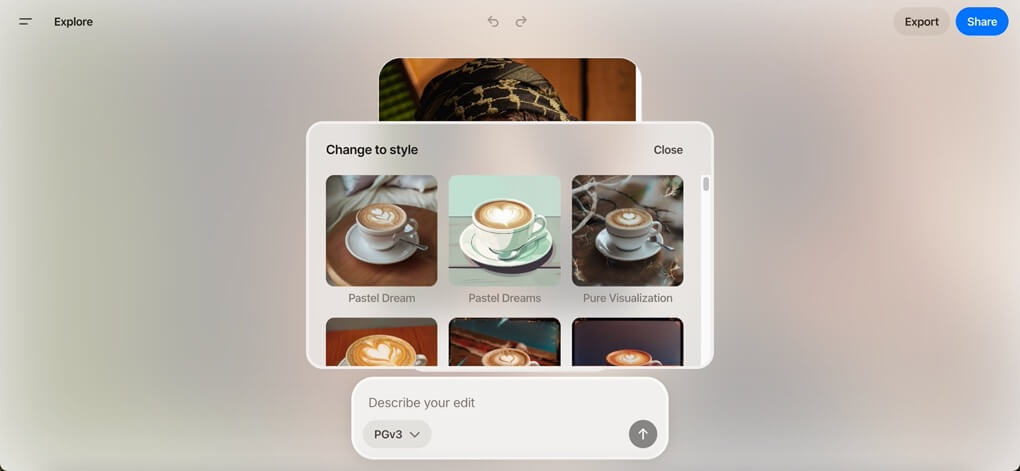Viewport: 1020px width, 471px height.
Task: Choose the Pastel Dreams style
Action: tap(504, 231)
